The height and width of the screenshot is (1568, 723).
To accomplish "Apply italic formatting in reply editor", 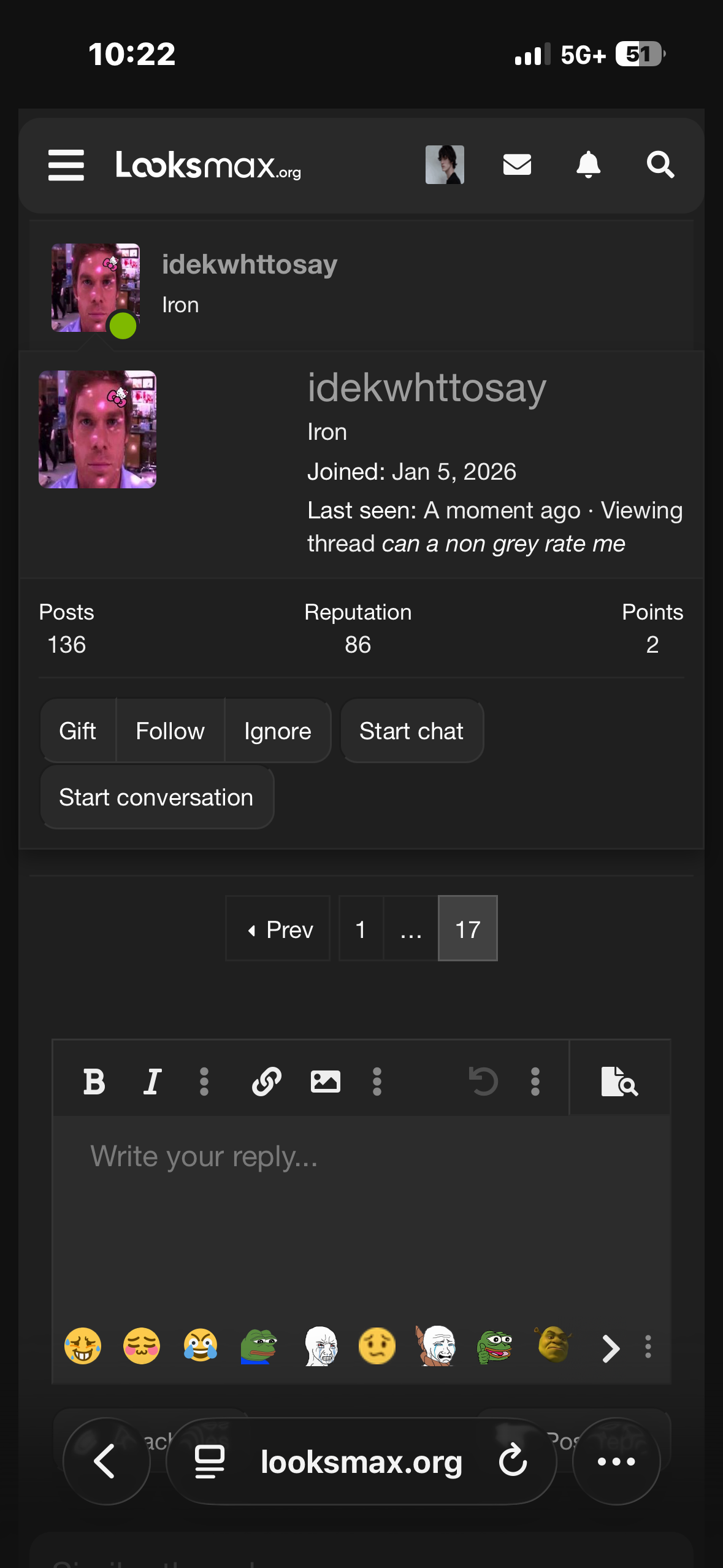I will tap(152, 1081).
